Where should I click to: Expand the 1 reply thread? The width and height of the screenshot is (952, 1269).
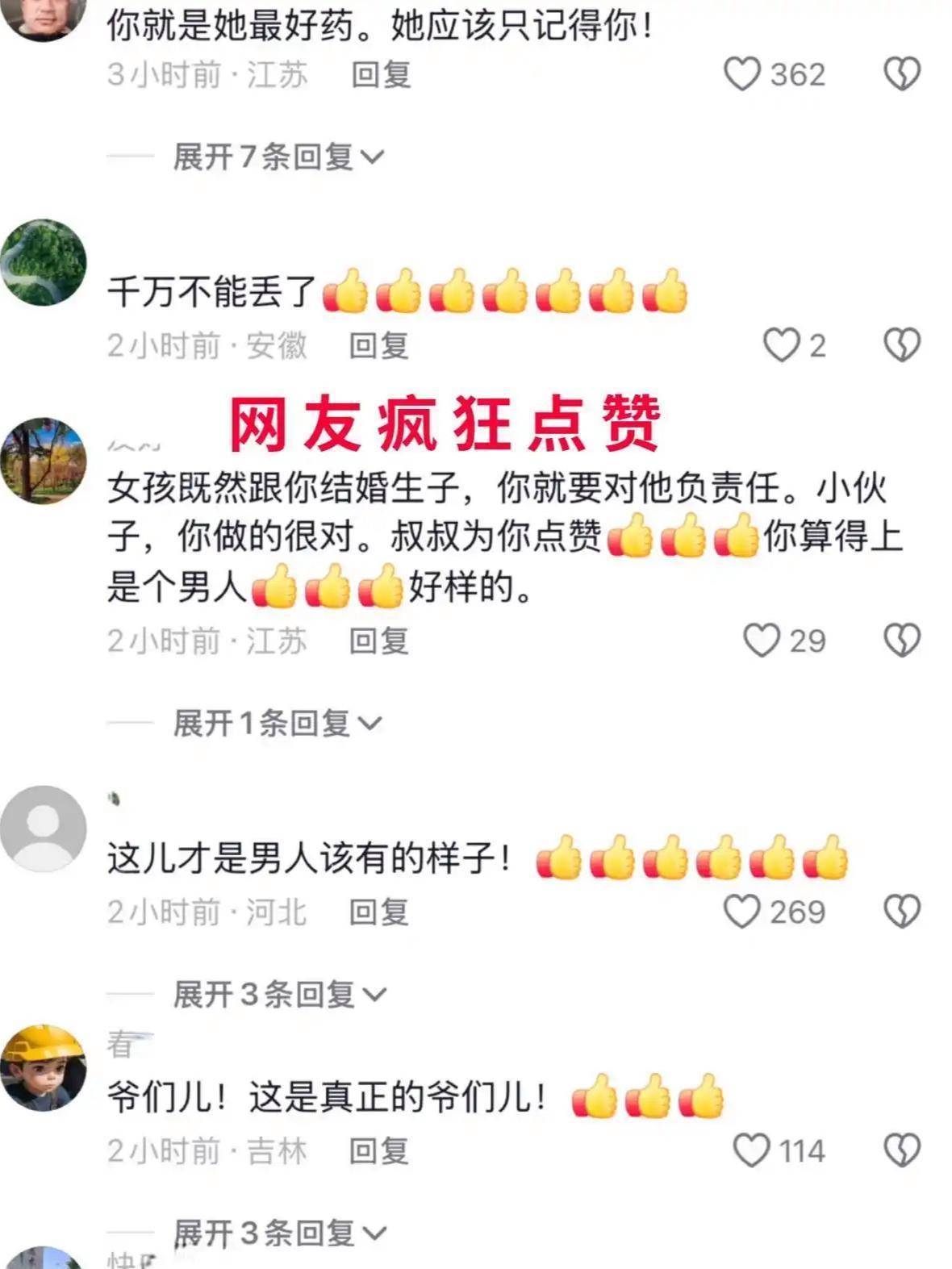pyautogui.click(x=277, y=724)
